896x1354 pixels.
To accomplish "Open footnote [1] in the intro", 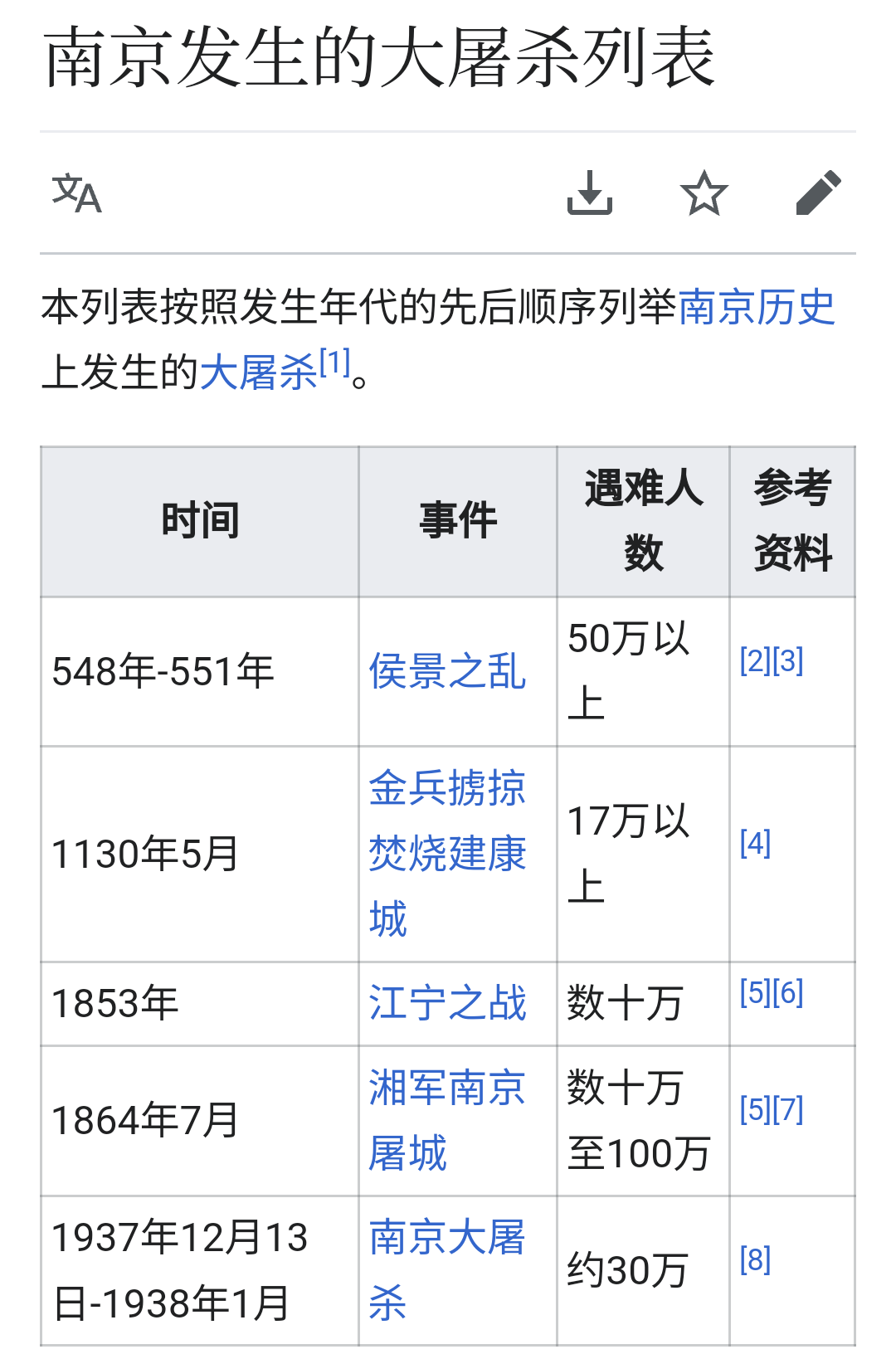I will coord(335,363).
